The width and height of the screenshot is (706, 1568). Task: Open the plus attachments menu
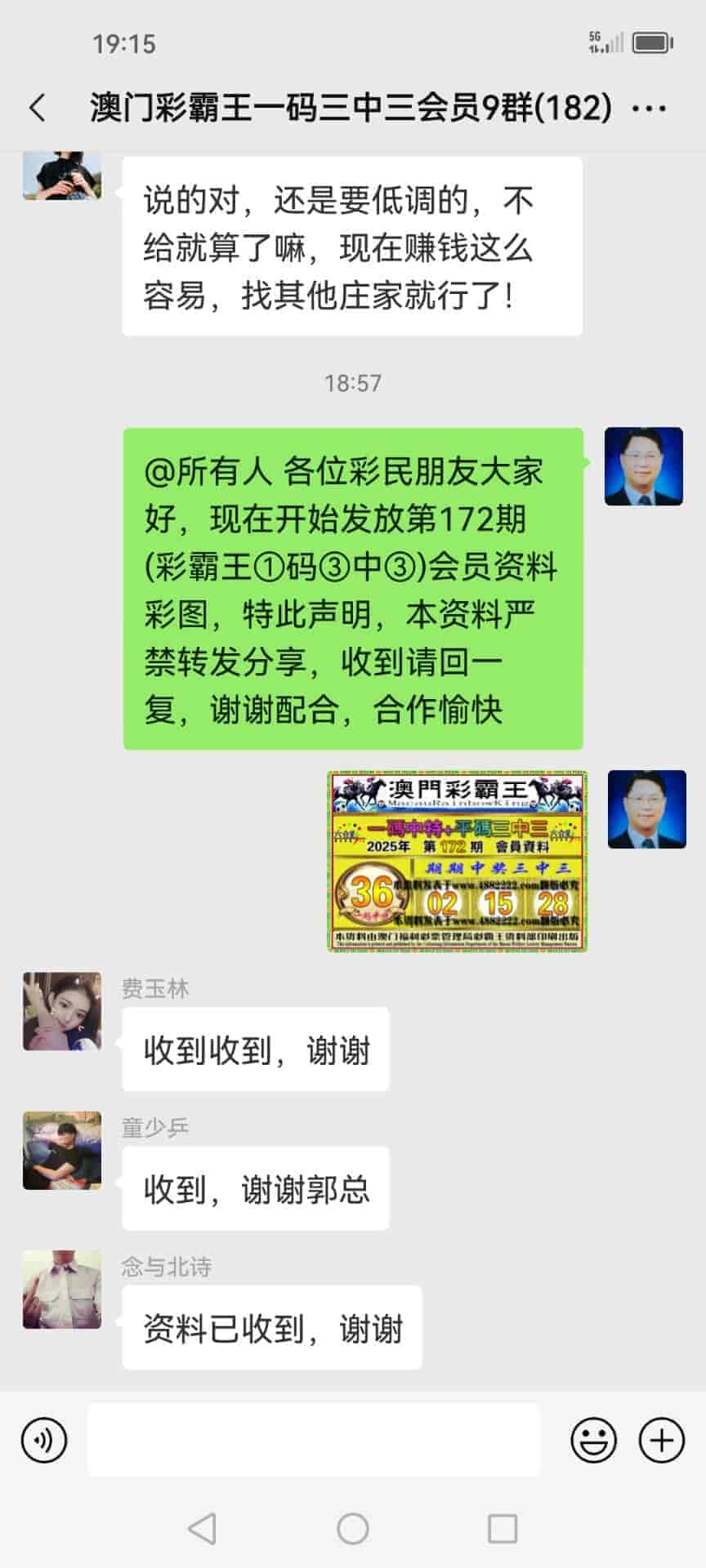tap(661, 1440)
